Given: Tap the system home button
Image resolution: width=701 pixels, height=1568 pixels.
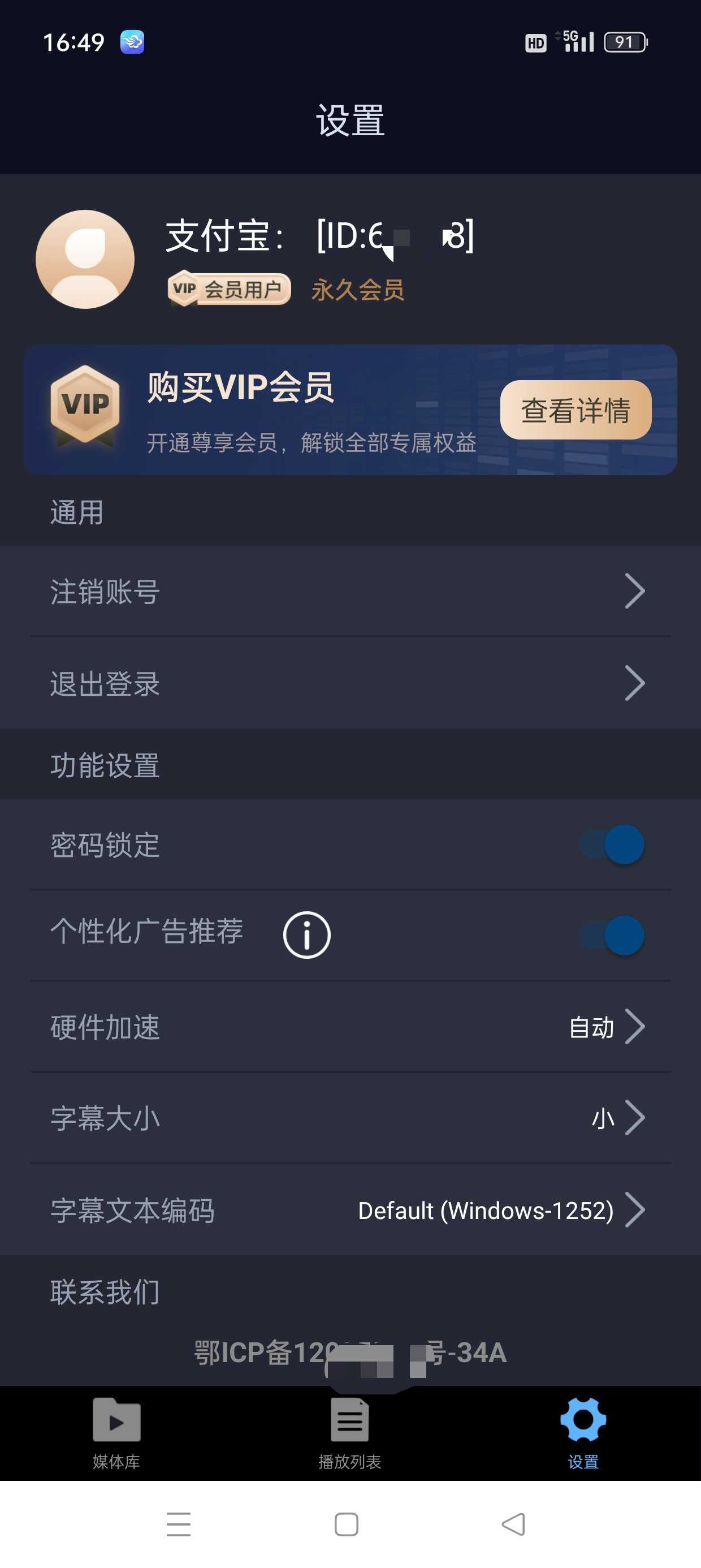Looking at the screenshot, I should point(346,1524).
